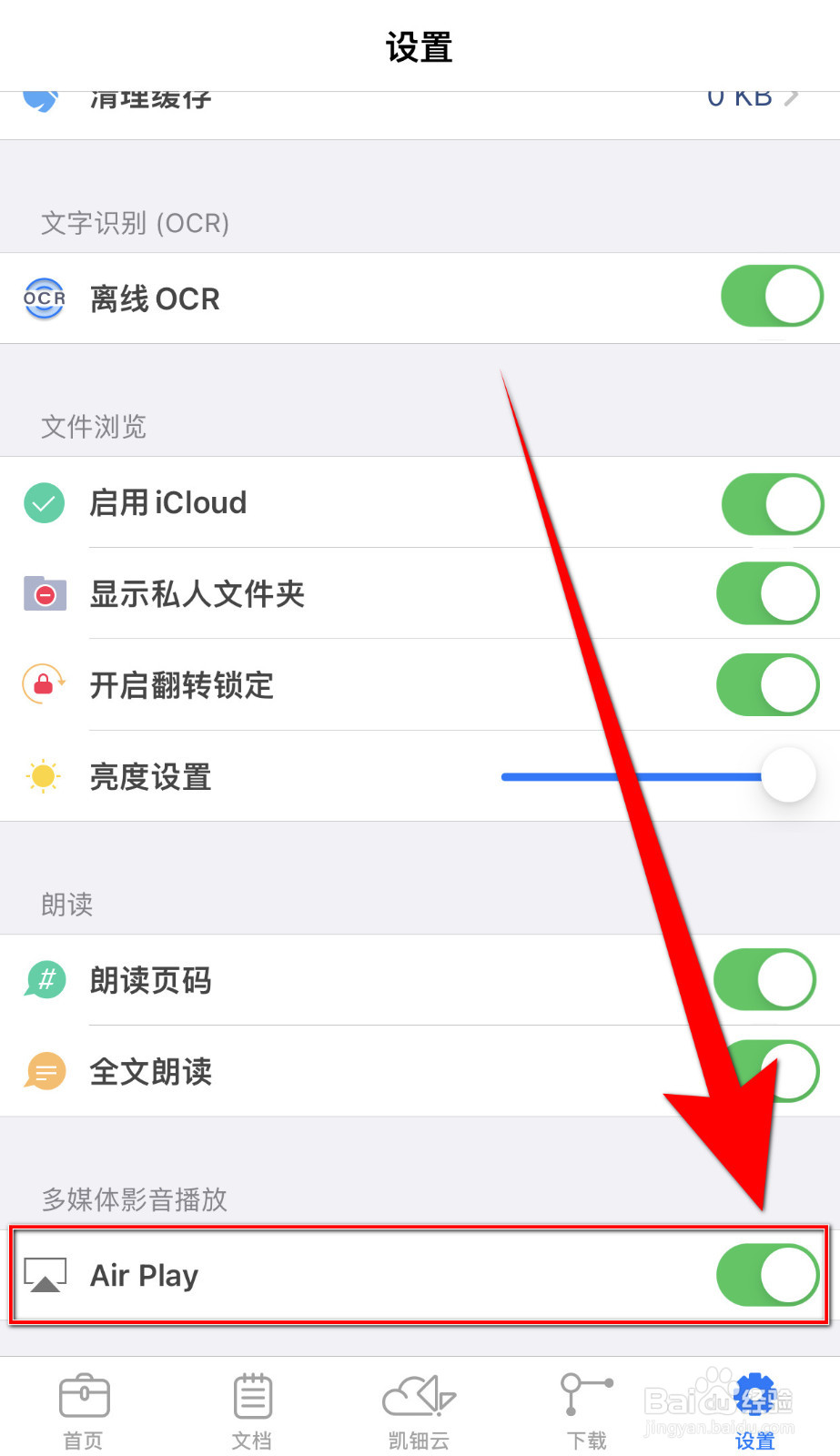Screen dimensions: 840x1456
Task: Click the private folder icon beside 显示私人文件夹
Action: tap(43, 593)
